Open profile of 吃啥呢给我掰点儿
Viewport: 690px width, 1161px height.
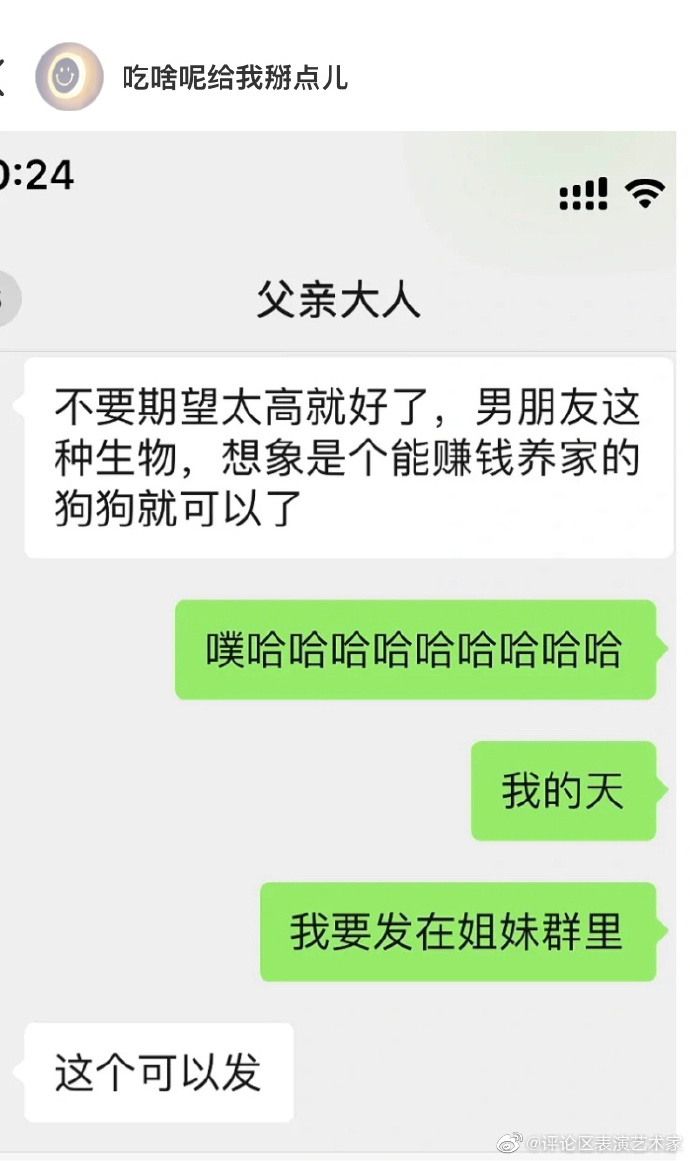[235, 77]
